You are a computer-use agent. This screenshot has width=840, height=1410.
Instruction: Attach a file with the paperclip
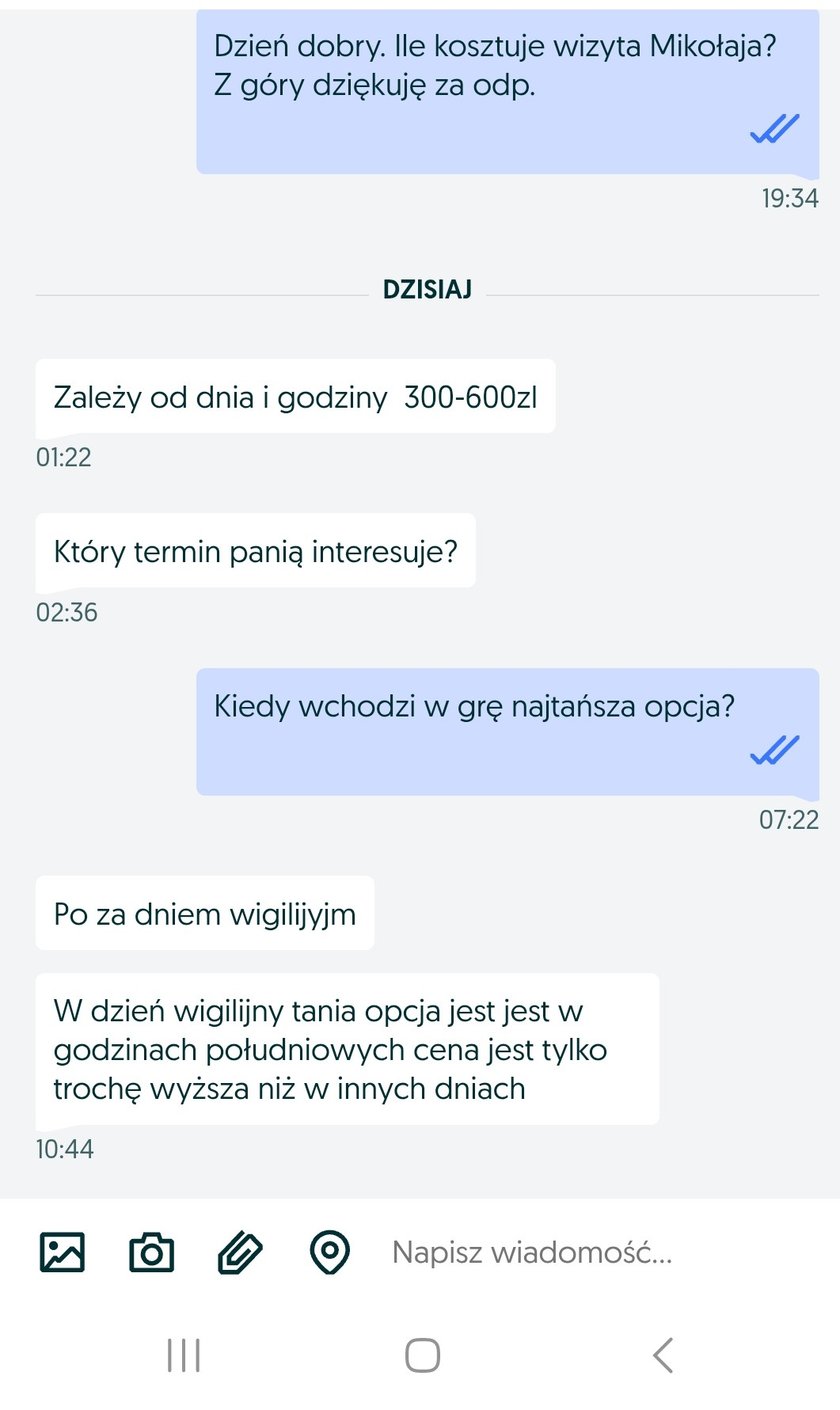(240, 1252)
